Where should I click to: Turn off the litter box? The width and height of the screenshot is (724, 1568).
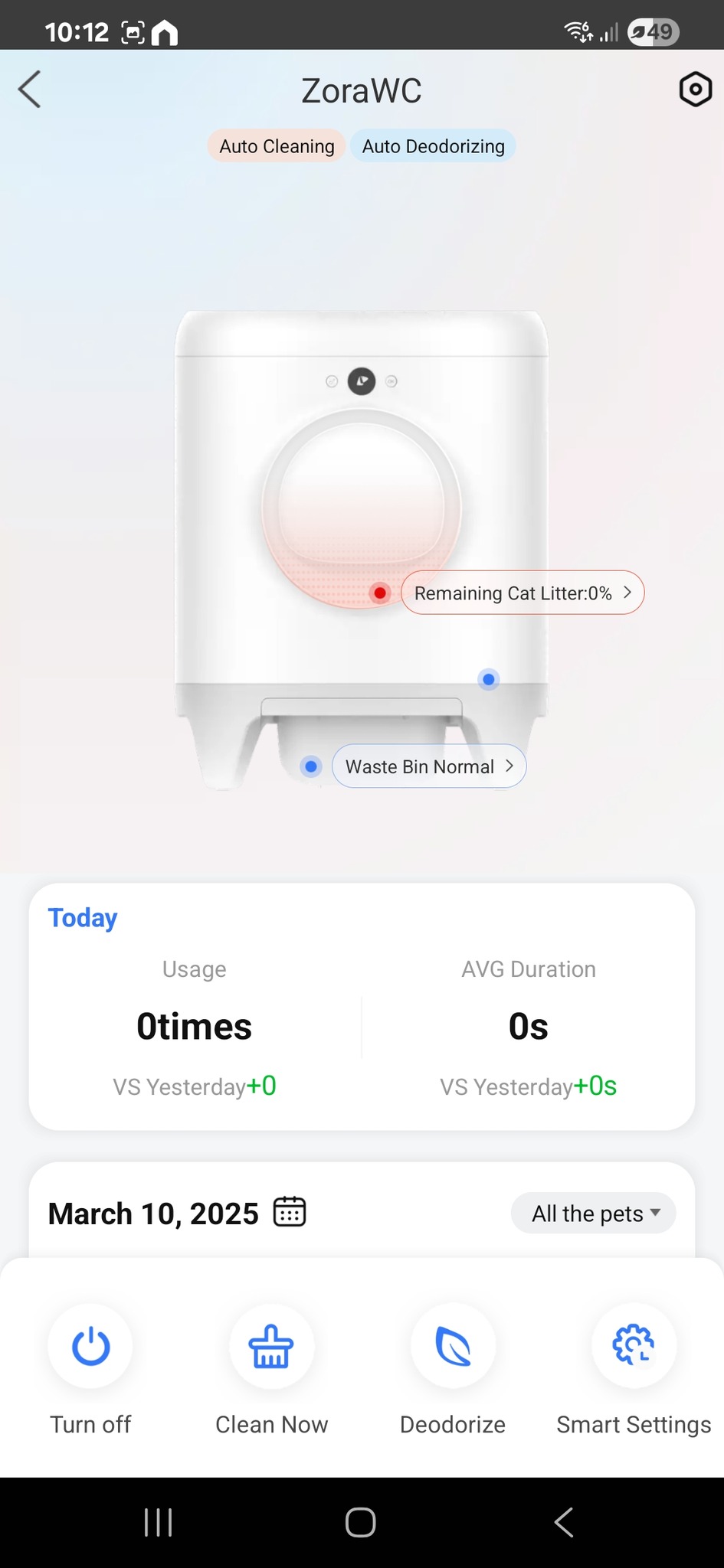[x=90, y=1347]
